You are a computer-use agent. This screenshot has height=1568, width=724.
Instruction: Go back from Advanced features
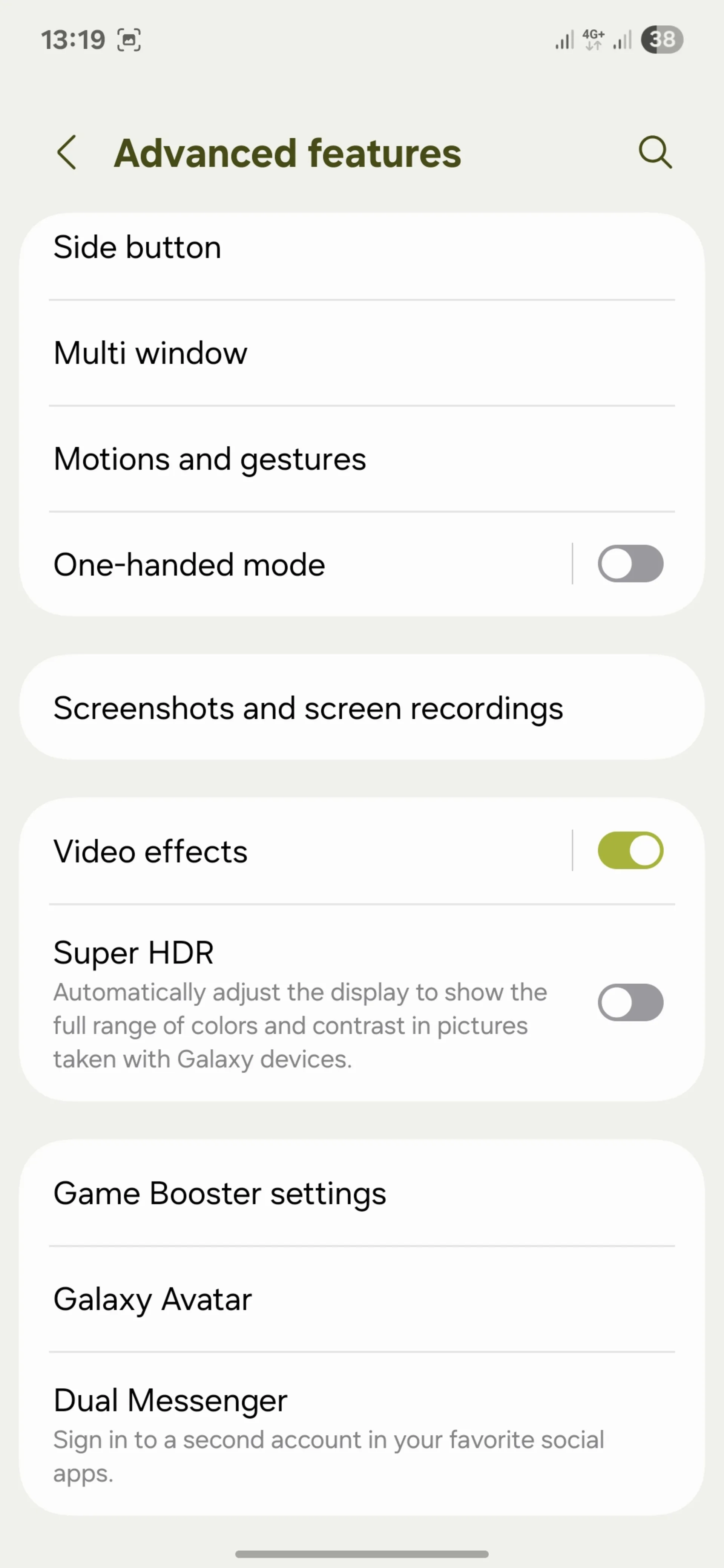tap(67, 152)
